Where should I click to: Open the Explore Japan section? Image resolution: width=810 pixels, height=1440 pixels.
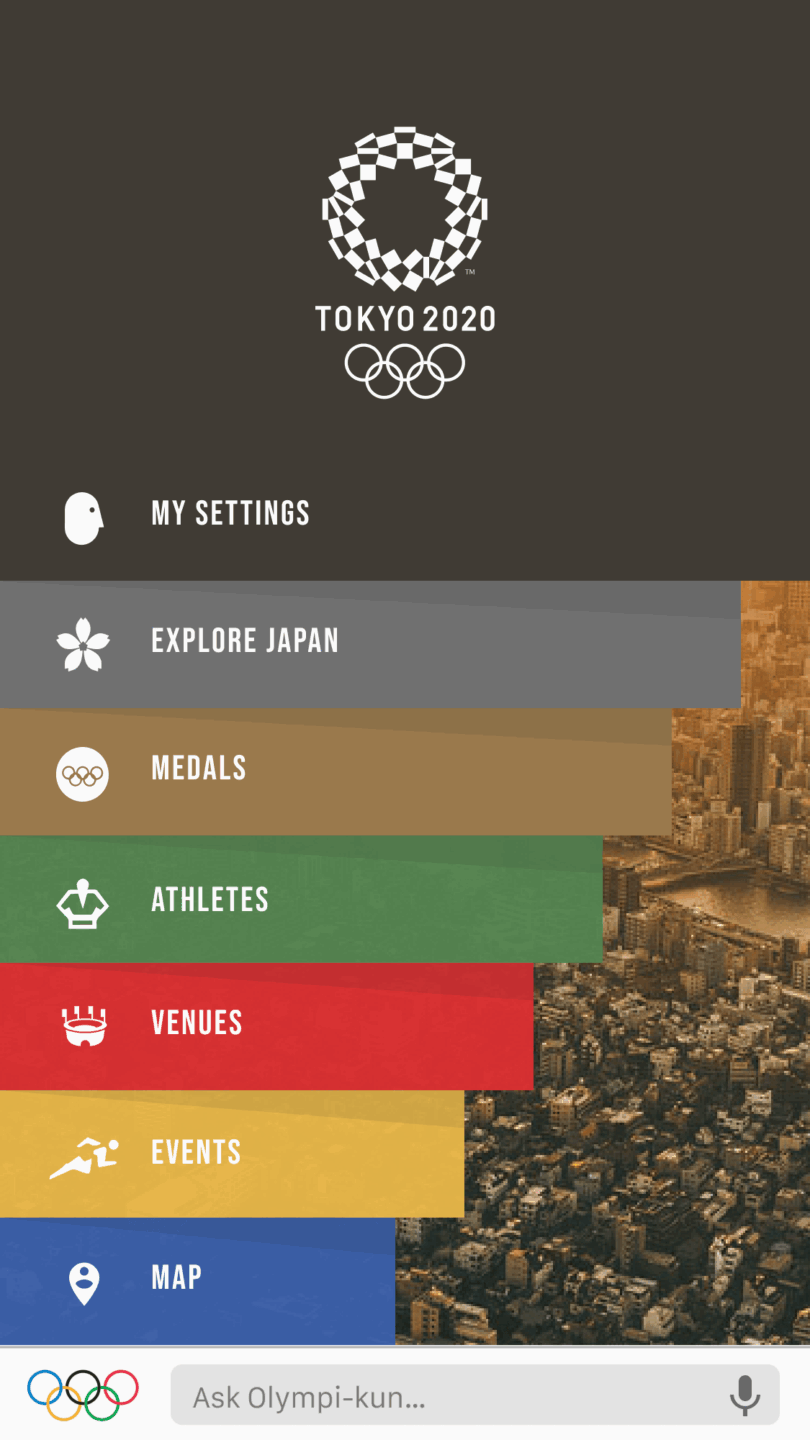245,642
